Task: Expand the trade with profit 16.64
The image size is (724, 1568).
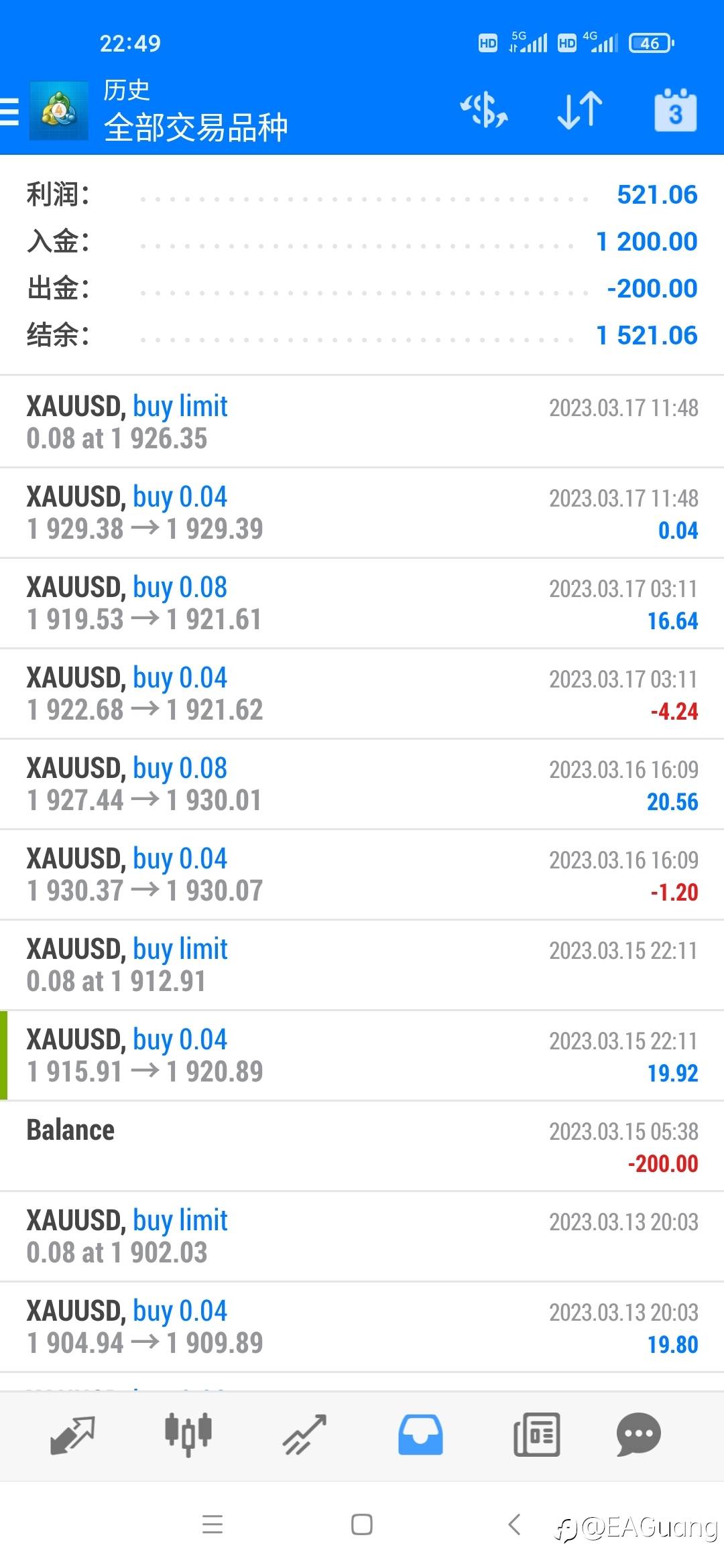Action: click(362, 603)
